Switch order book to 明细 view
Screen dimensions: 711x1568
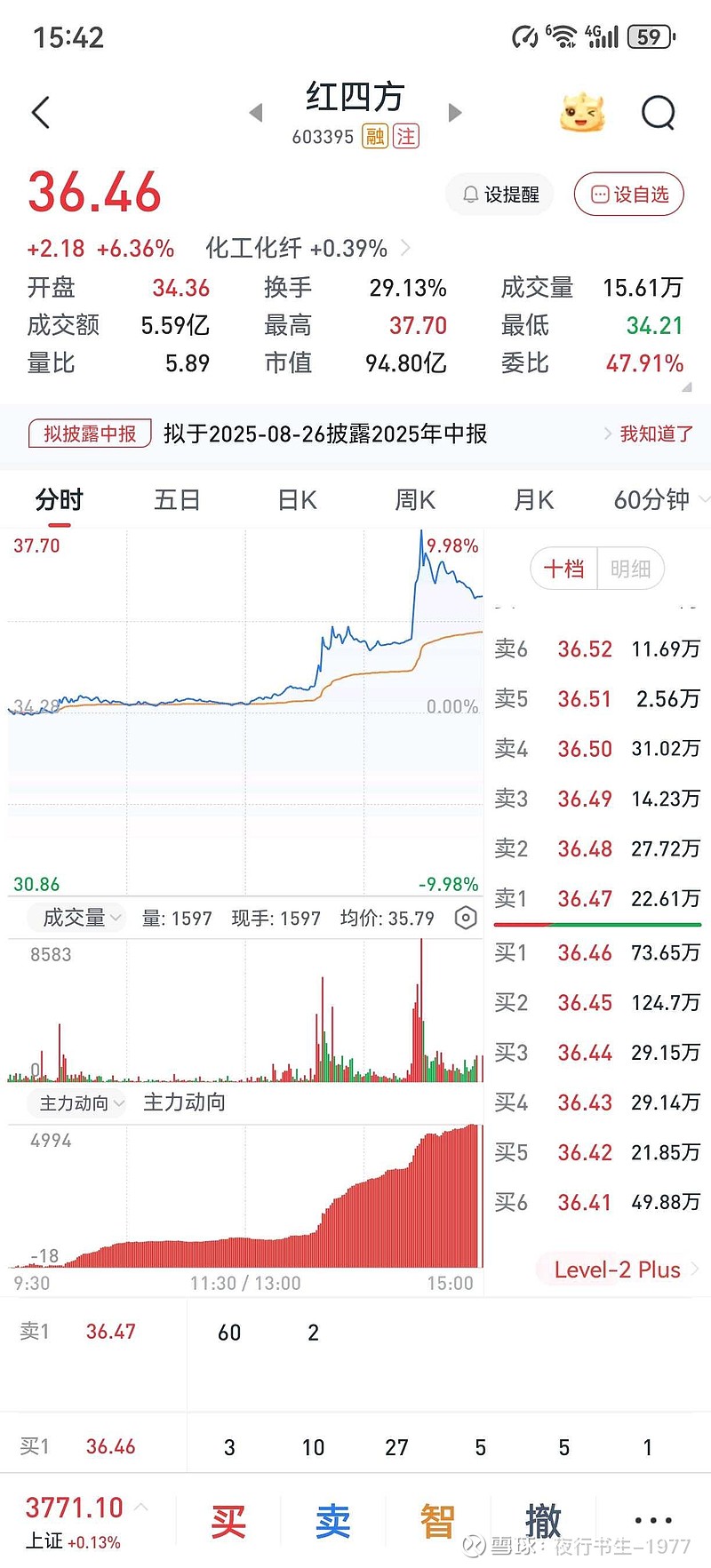click(x=630, y=569)
